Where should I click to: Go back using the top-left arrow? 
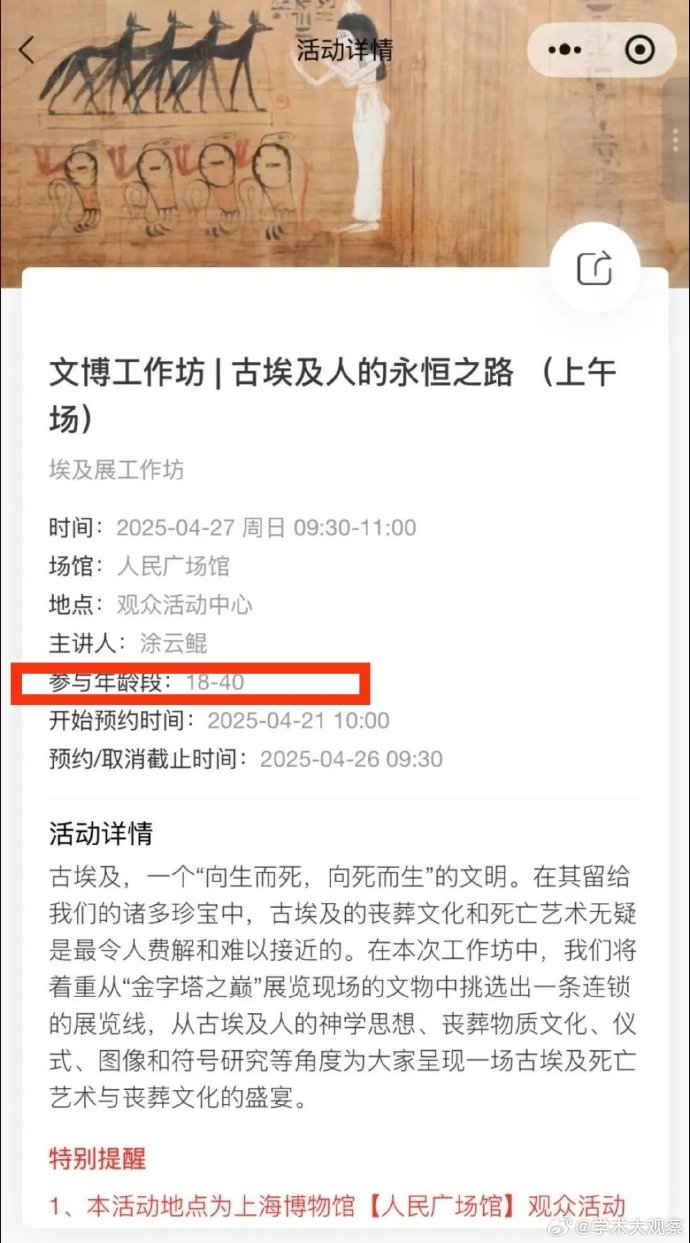point(27,50)
